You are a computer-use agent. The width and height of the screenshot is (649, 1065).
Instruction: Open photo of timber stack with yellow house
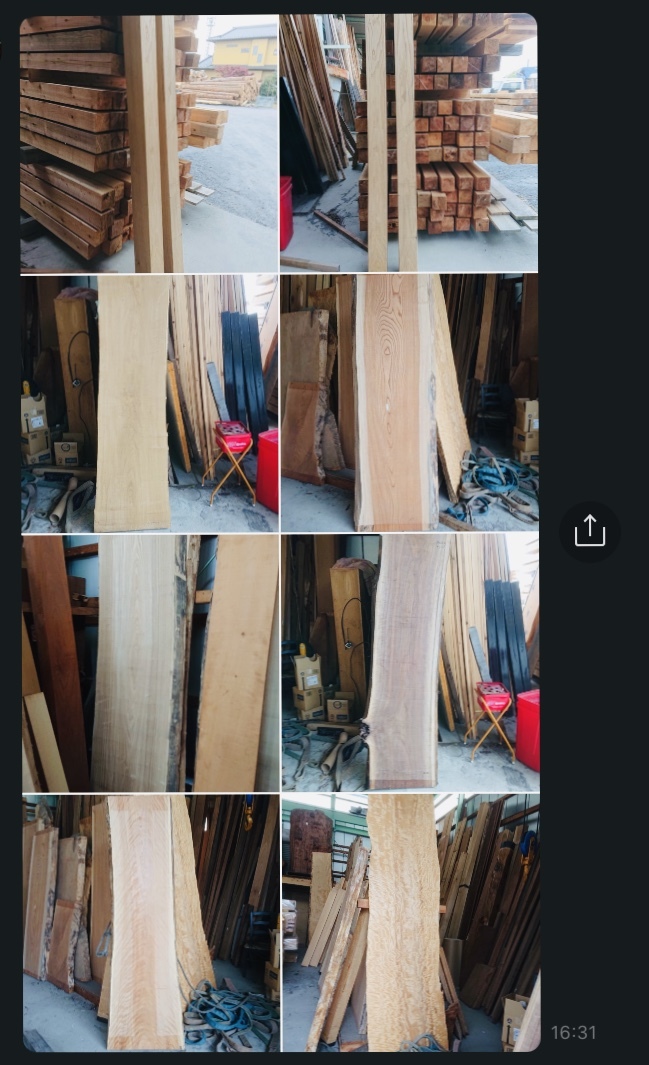click(x=149, y=143)
